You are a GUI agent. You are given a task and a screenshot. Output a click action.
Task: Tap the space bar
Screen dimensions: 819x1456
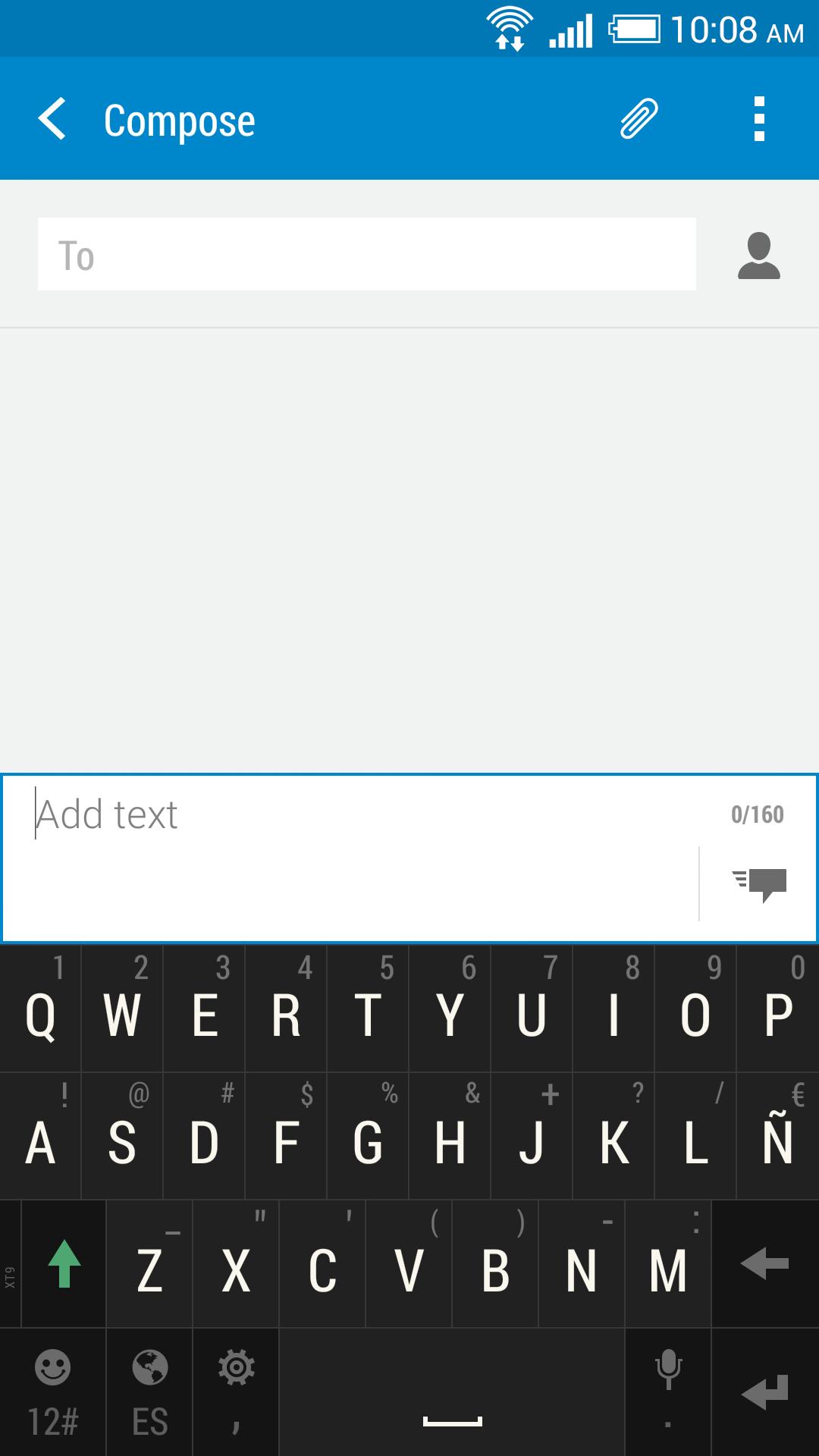click(452, 1394)
